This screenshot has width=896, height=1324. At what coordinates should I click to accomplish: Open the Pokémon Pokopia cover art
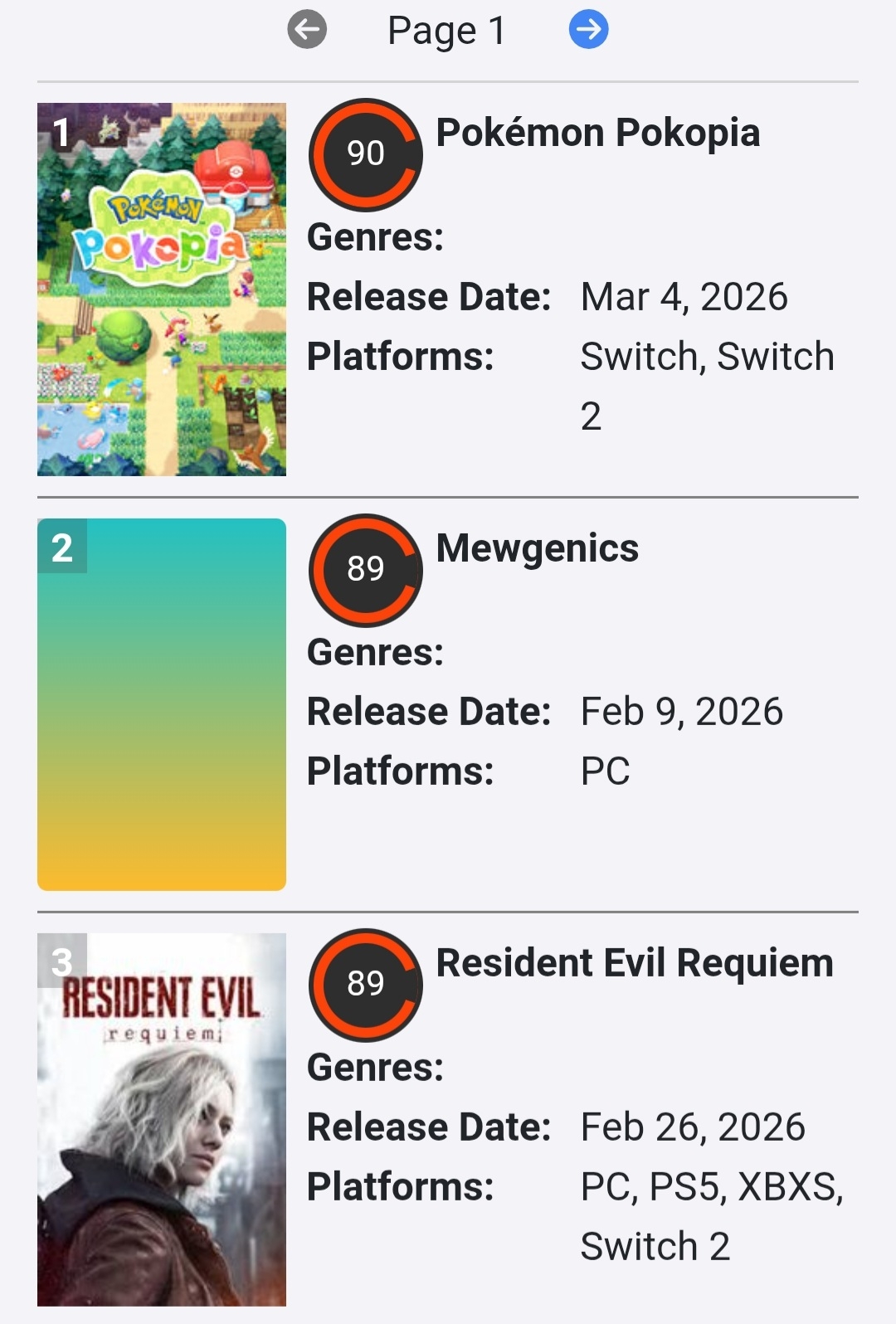coord(162,289)
